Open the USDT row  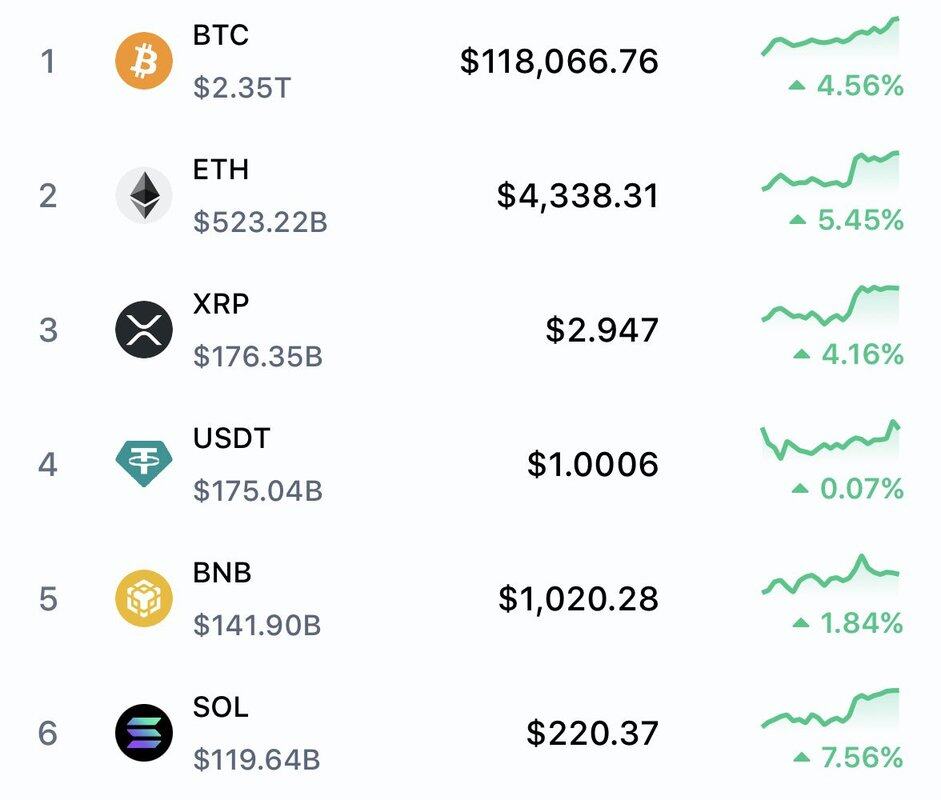231,439
